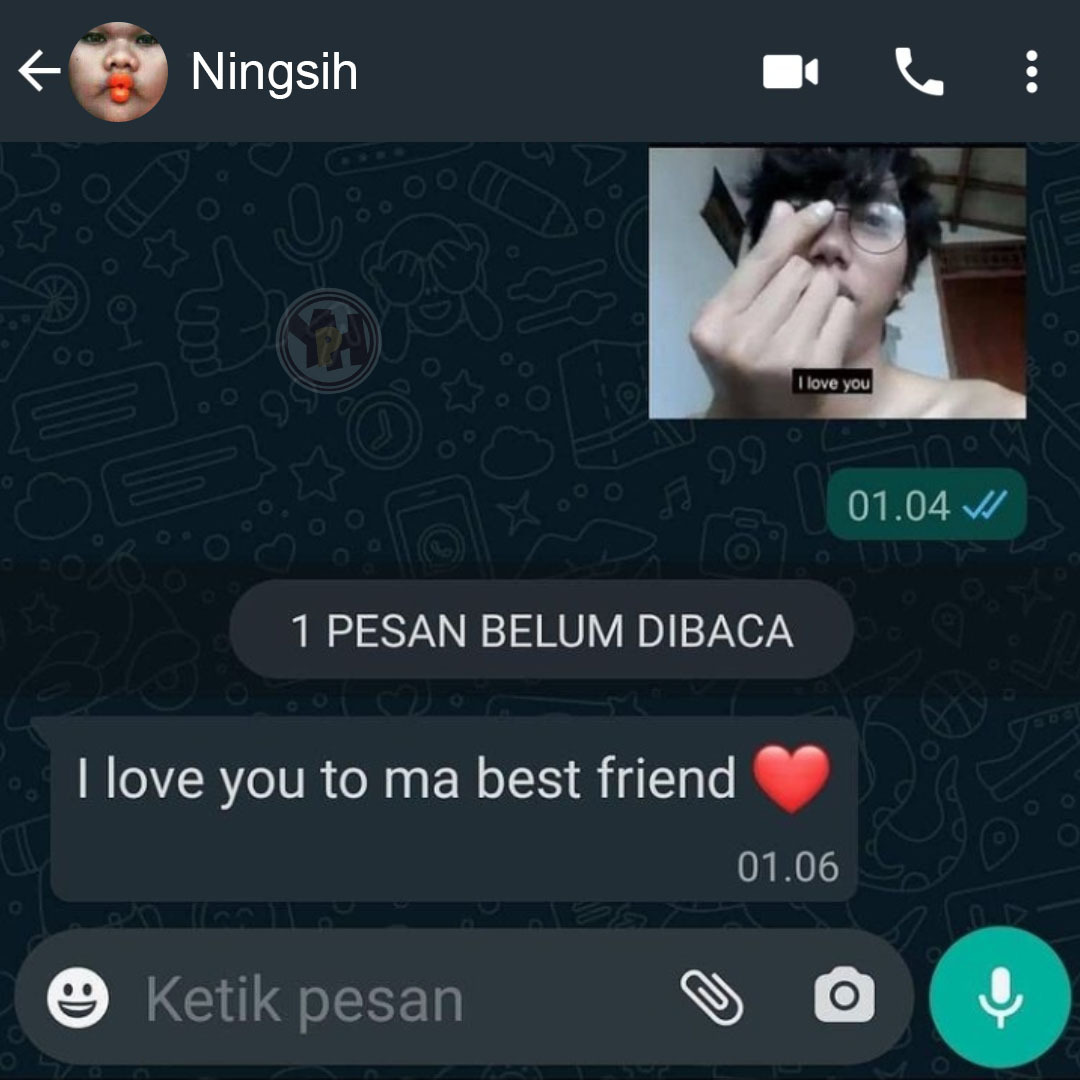View the sent "I love you" image
Viewport: 1080px width, 1080px height.
tap(837, 283)
